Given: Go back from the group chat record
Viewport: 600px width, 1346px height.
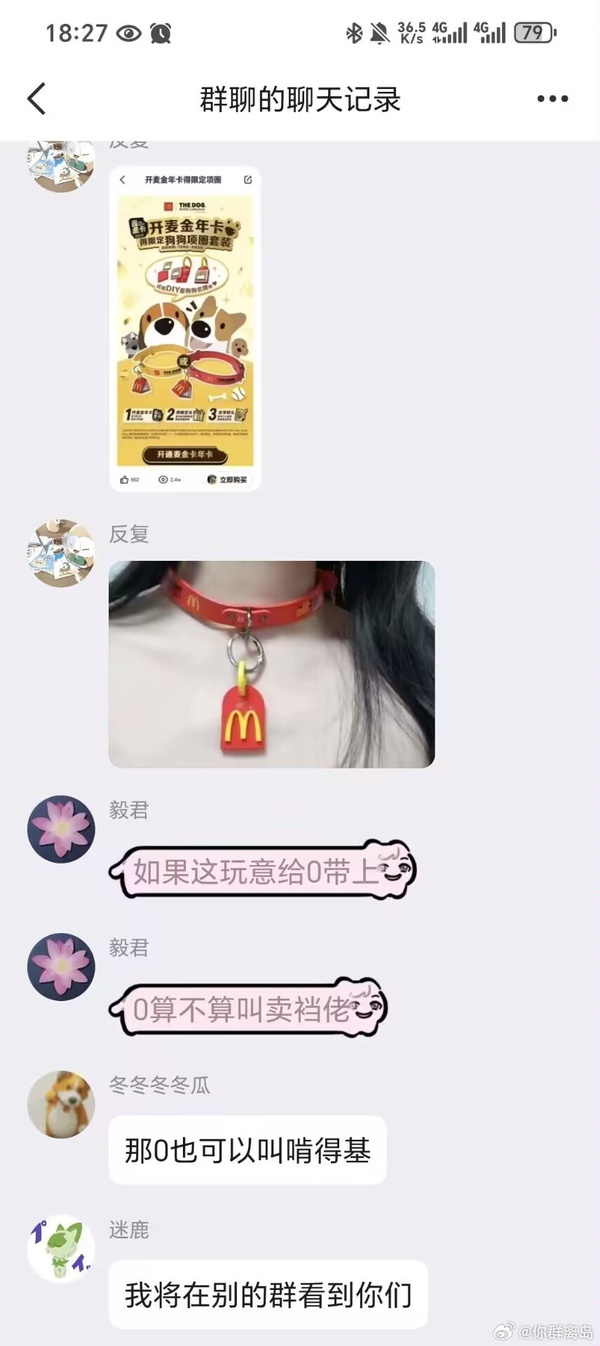Looking at the screenshot, I should point(37,99).
